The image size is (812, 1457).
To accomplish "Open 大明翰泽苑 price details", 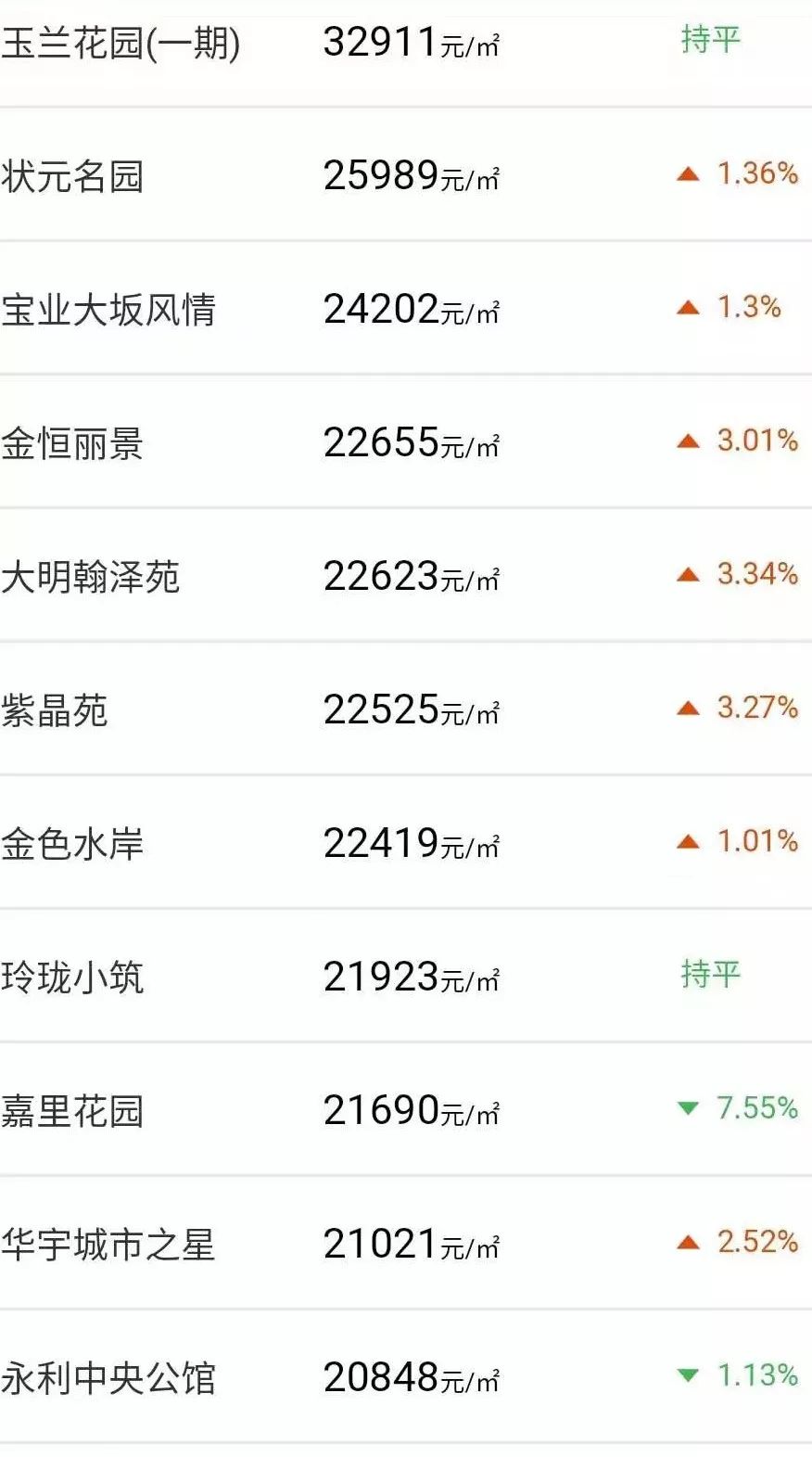I will click(x=406, y=575).
